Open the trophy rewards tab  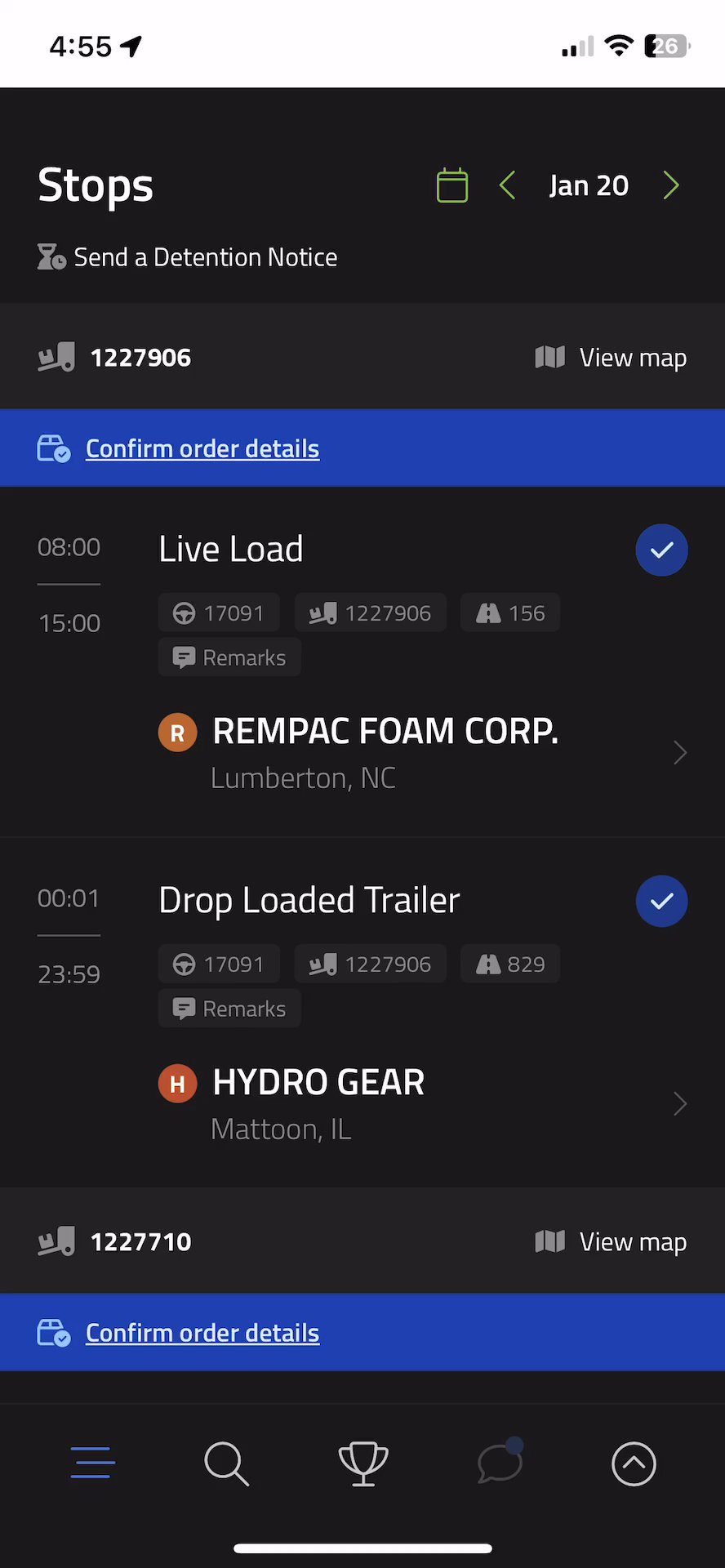362,1463
